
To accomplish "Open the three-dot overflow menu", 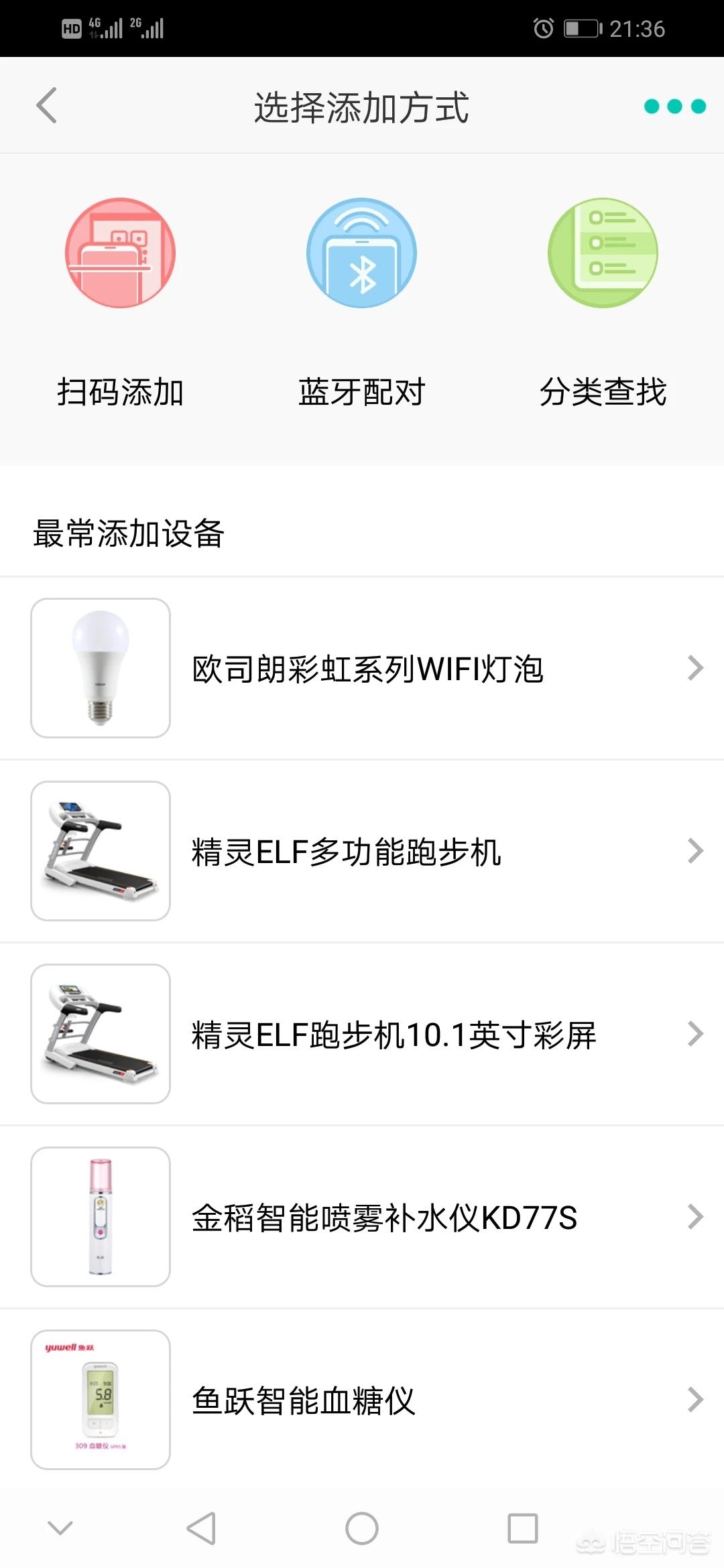I will (674, 107).
